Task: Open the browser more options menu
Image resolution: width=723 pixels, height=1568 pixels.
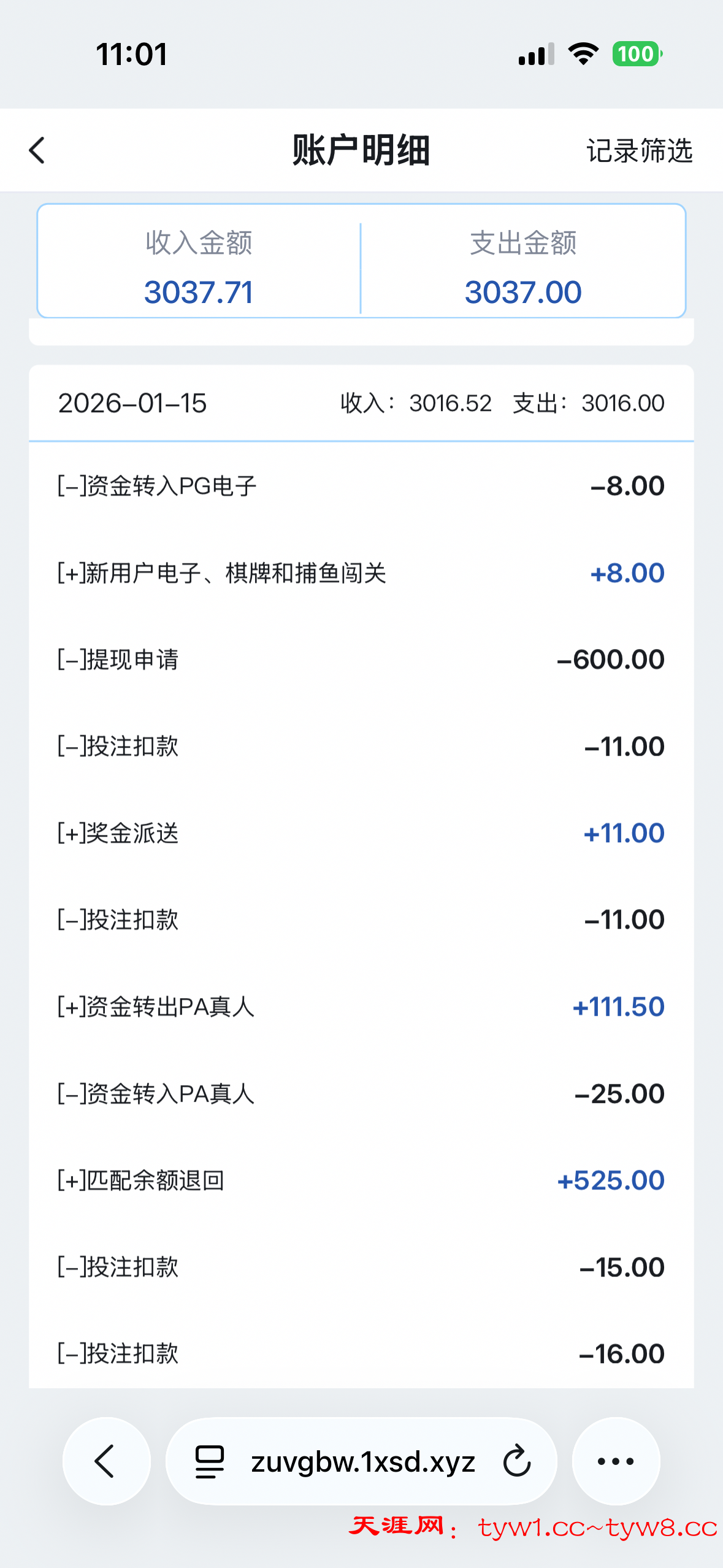Action: [616, 1461]
